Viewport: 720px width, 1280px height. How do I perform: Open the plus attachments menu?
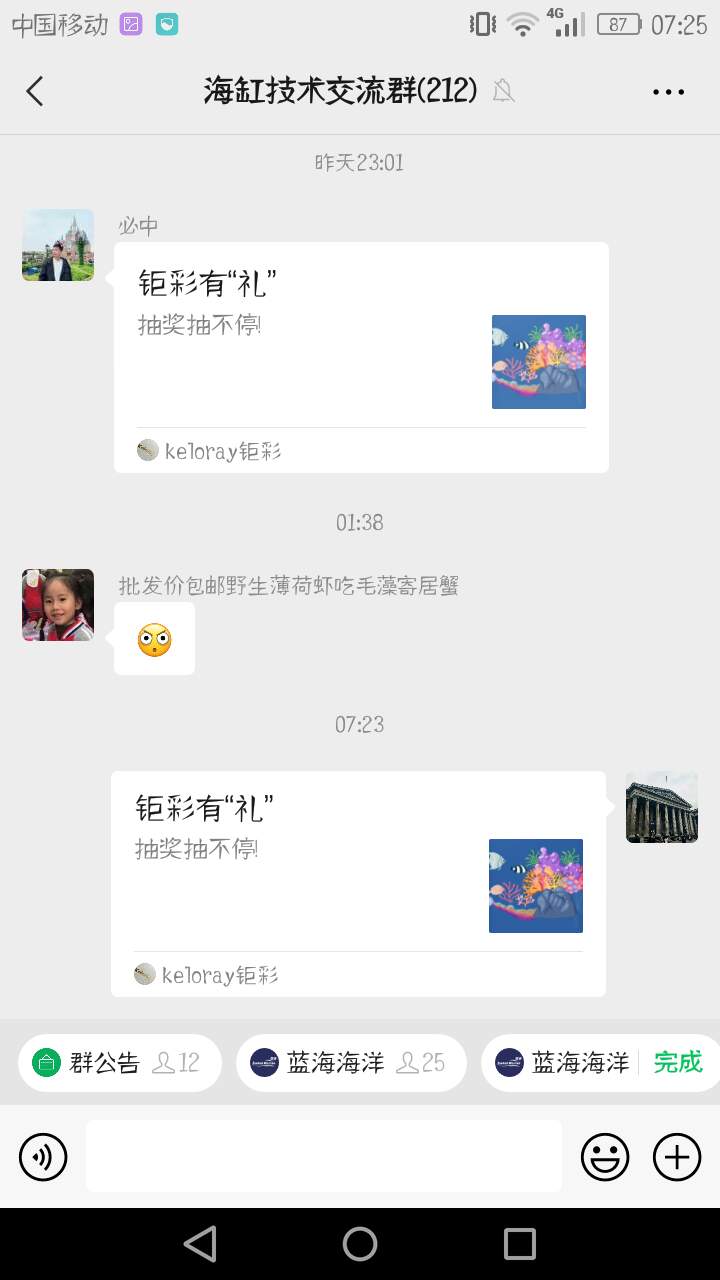point(677,1157)
